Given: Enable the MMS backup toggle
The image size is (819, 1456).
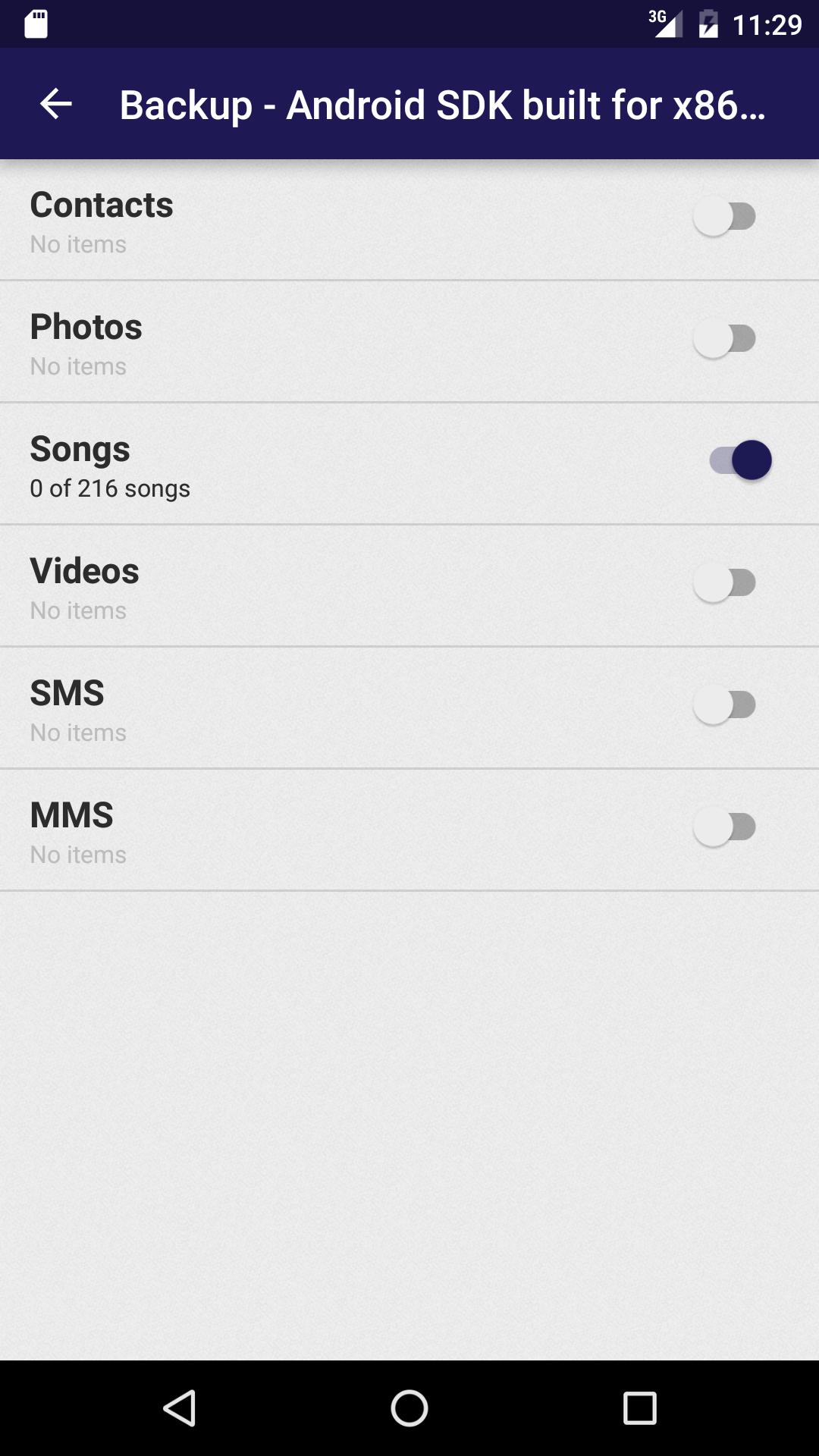Looking at the screenshot, I should coord(724,827).
